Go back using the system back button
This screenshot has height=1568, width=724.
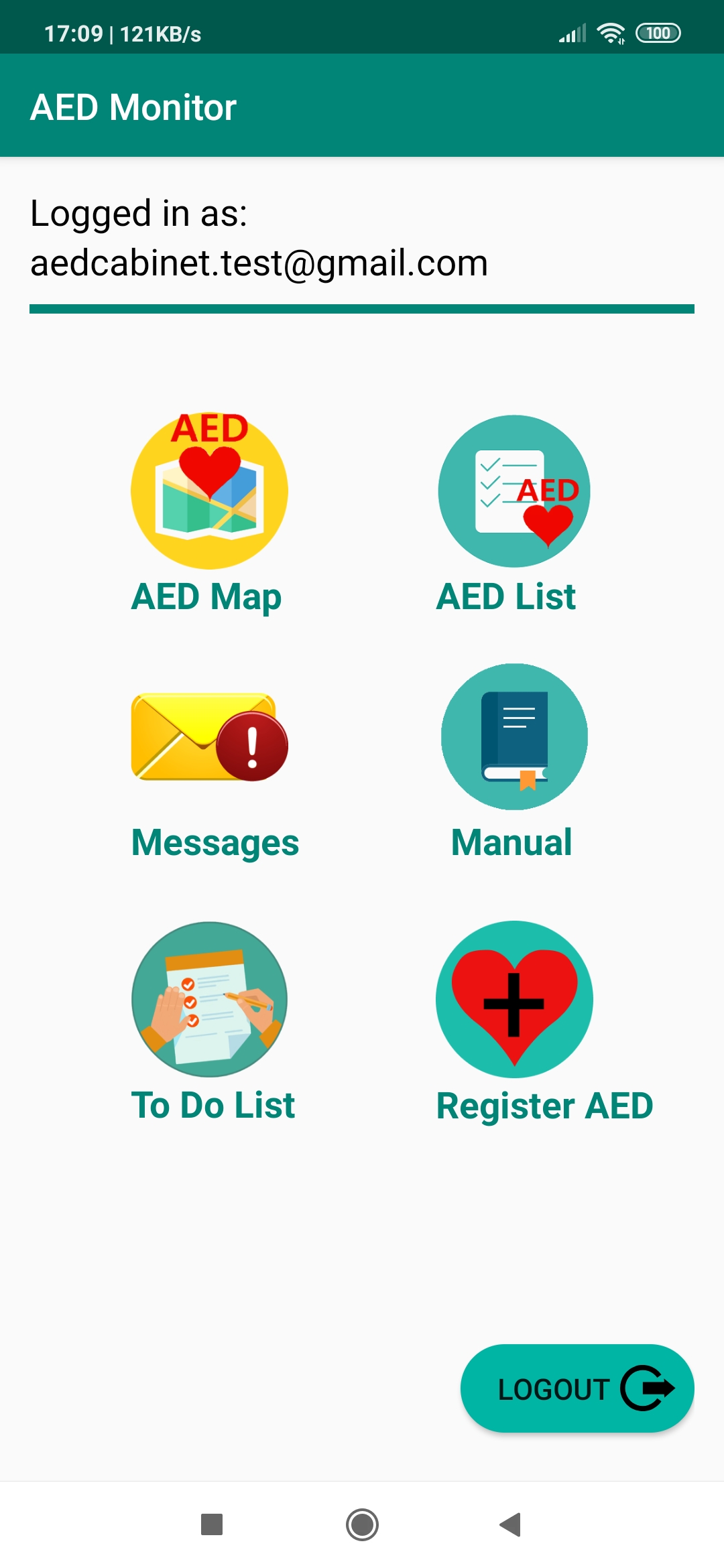(511, 1524)
